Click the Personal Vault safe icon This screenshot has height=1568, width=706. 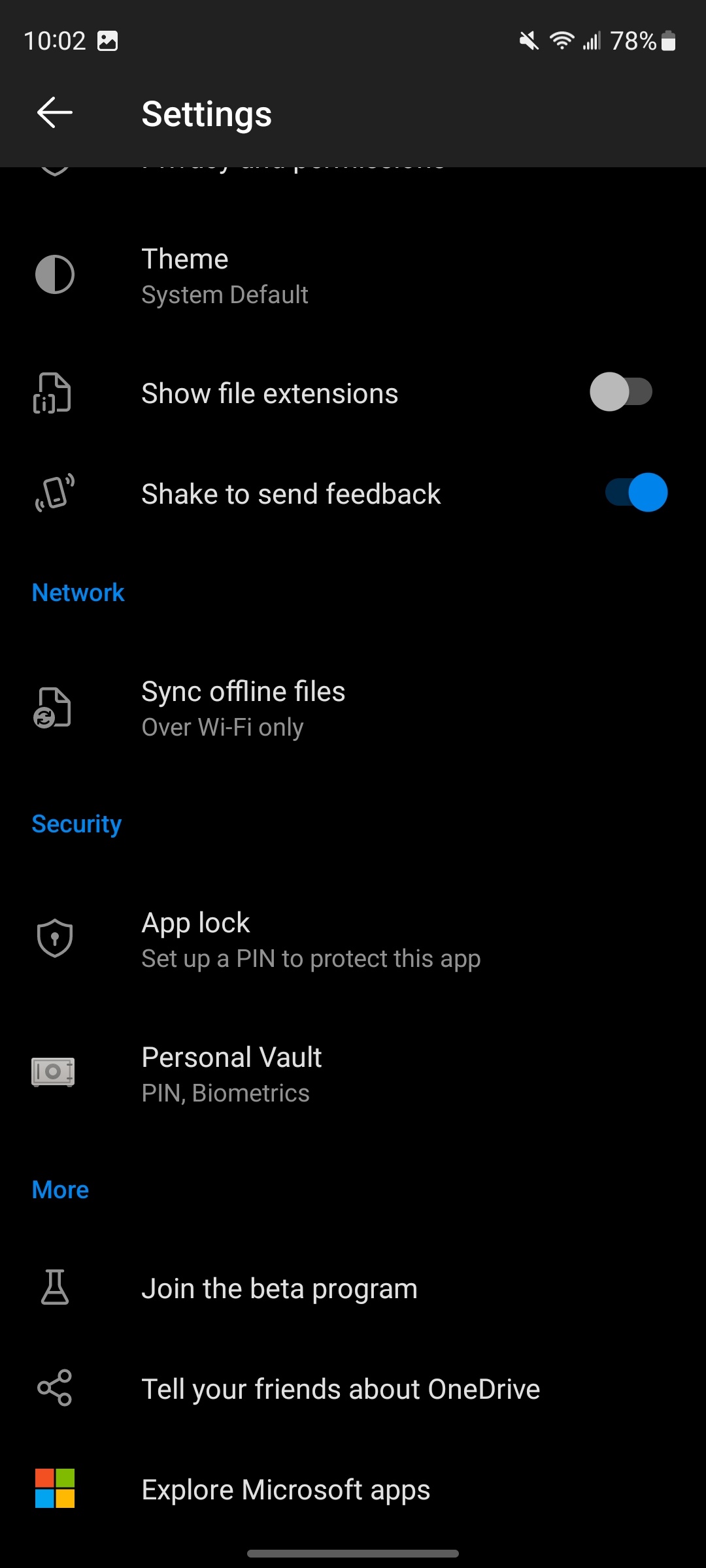tap(53, 1072)
